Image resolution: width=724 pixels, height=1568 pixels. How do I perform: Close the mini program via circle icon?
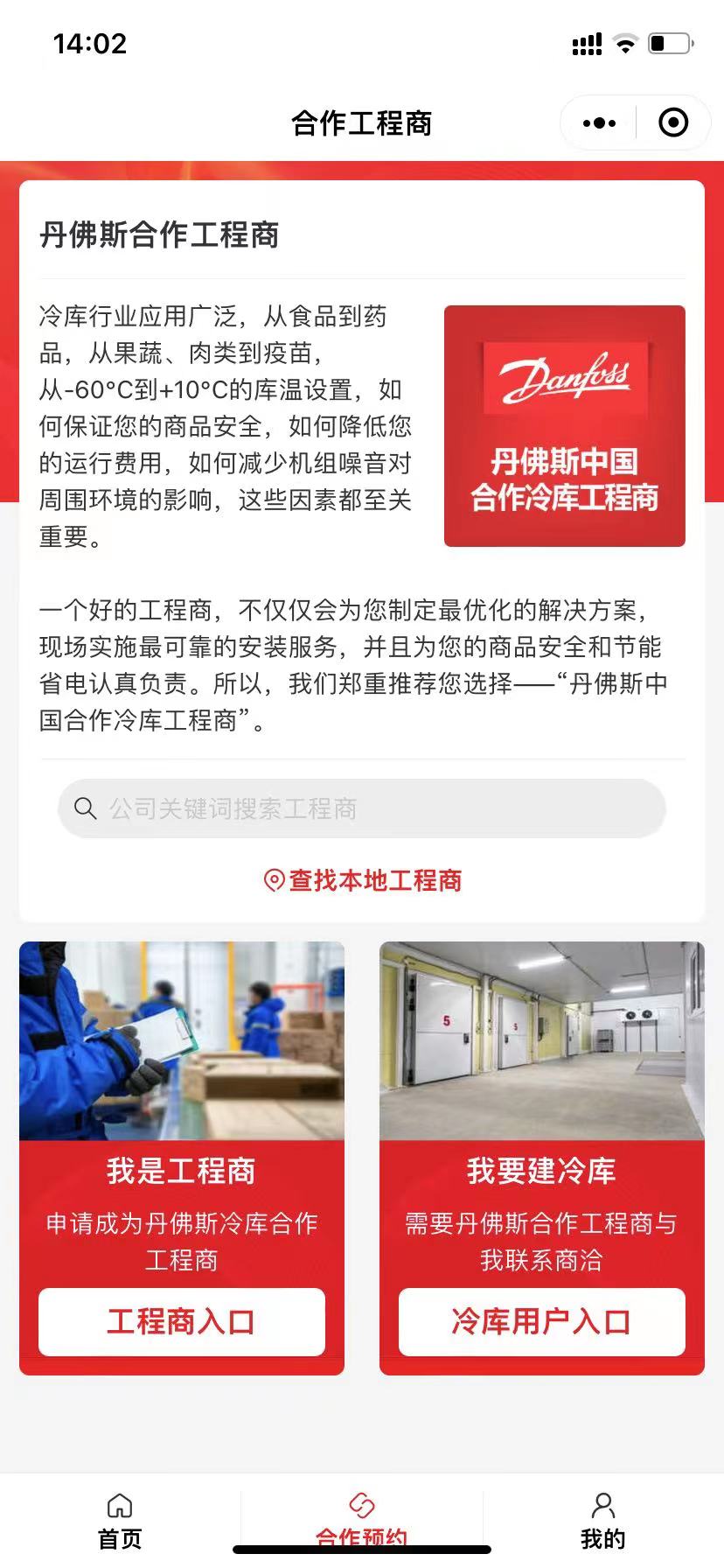click(x=672, y=123)
